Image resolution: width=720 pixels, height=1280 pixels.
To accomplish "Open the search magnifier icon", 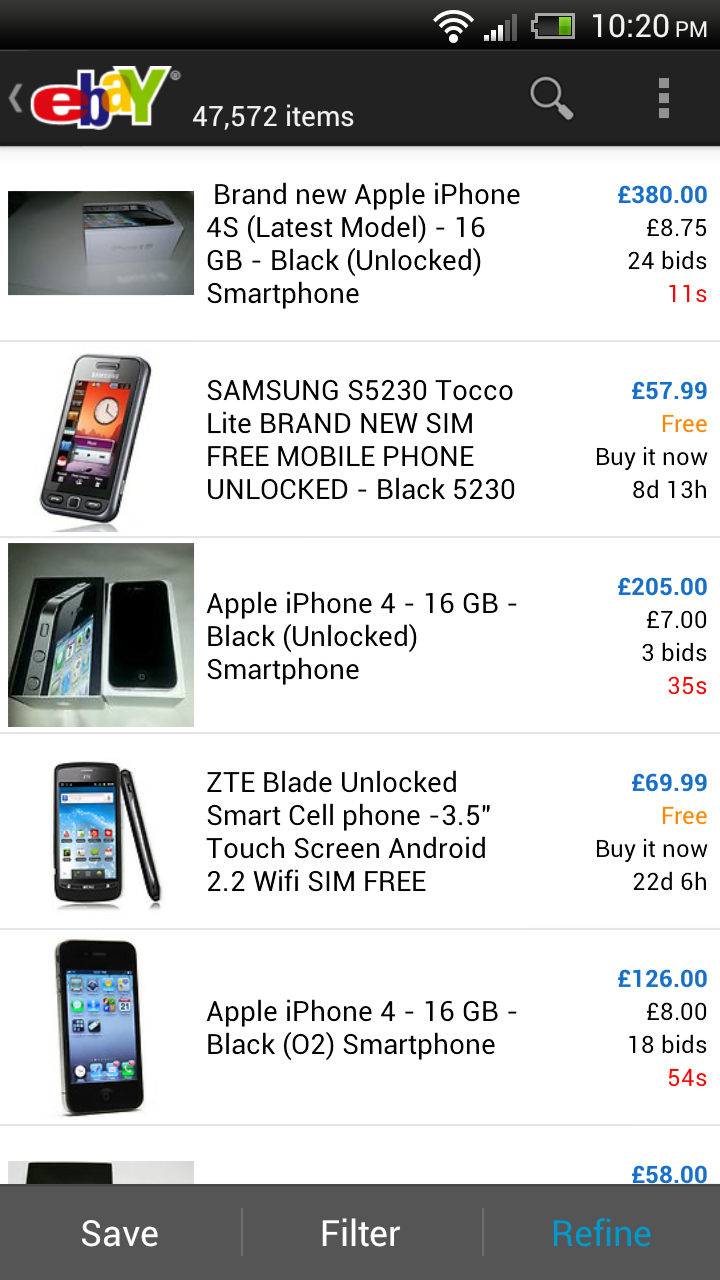I will 551,98.
